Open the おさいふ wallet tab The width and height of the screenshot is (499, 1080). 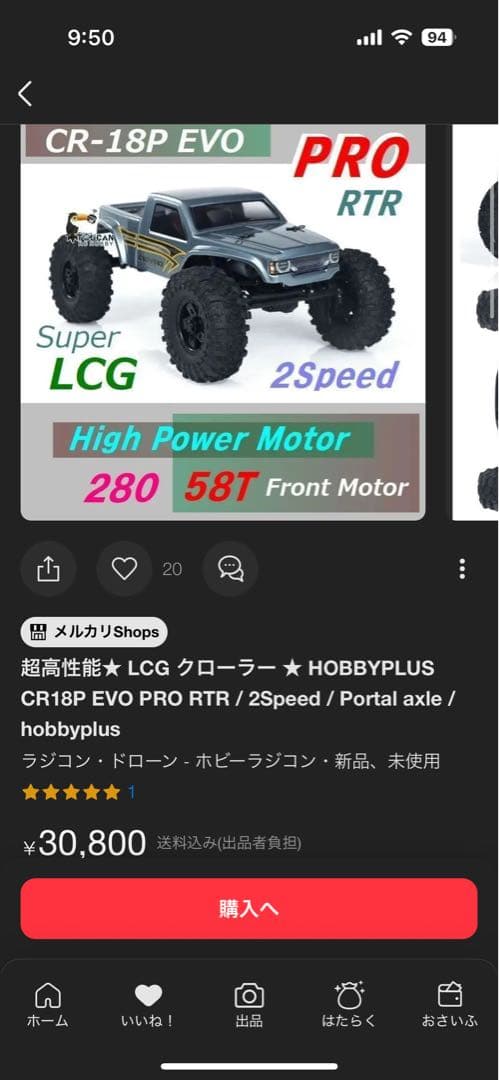tap(449, 1005)
